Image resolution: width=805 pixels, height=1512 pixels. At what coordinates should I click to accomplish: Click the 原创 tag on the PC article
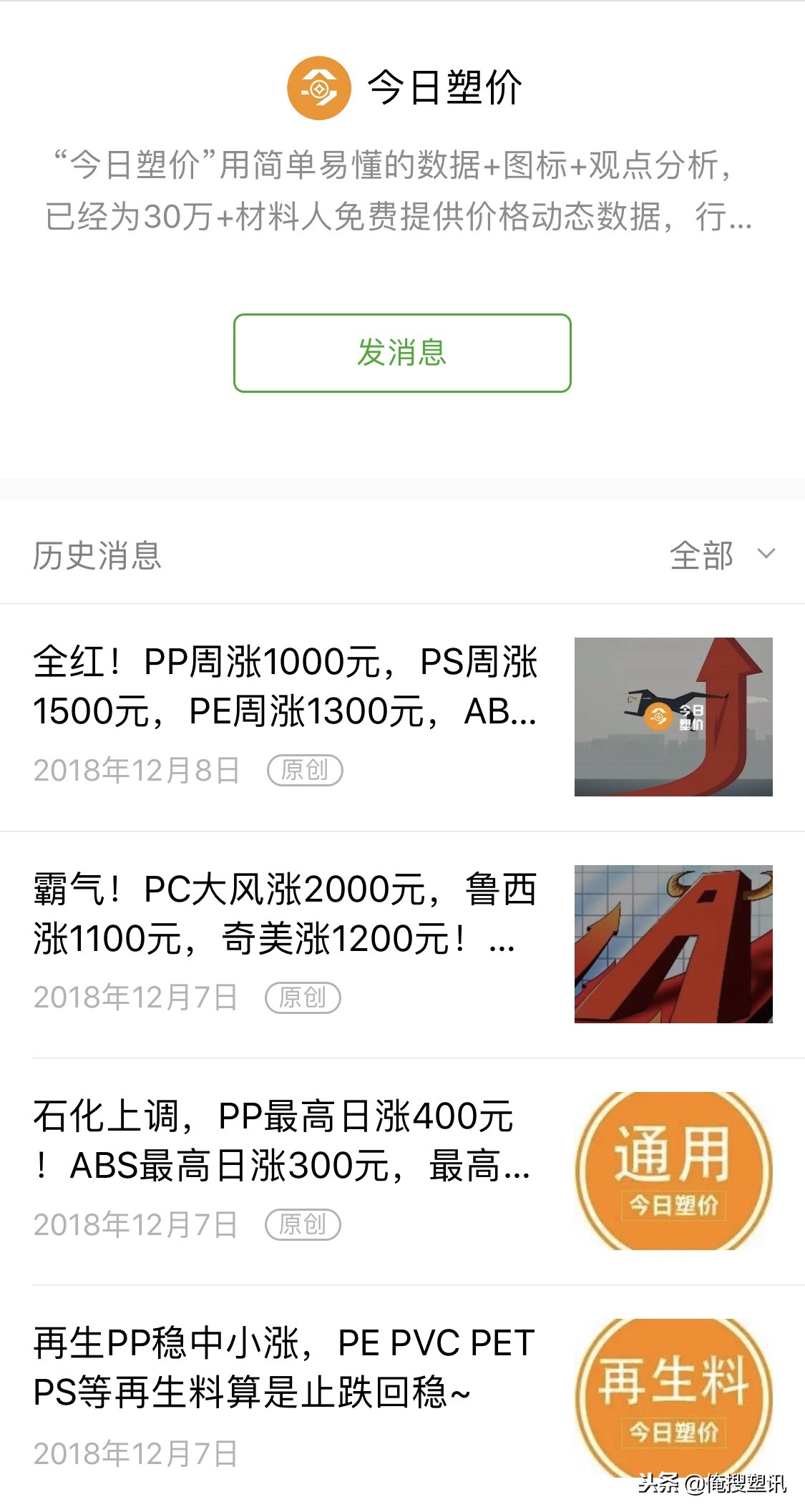(x=304, y=996)
